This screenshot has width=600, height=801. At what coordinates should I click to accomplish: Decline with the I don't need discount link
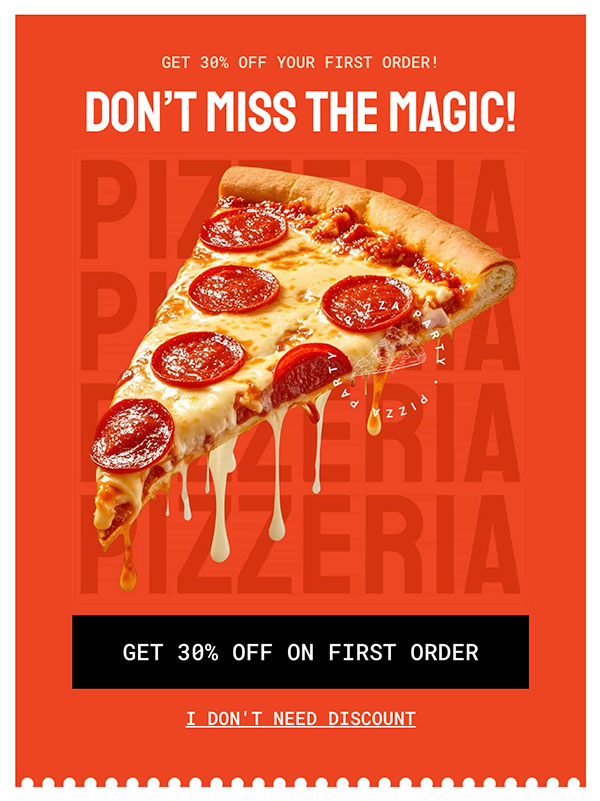(x=300, y=719)
